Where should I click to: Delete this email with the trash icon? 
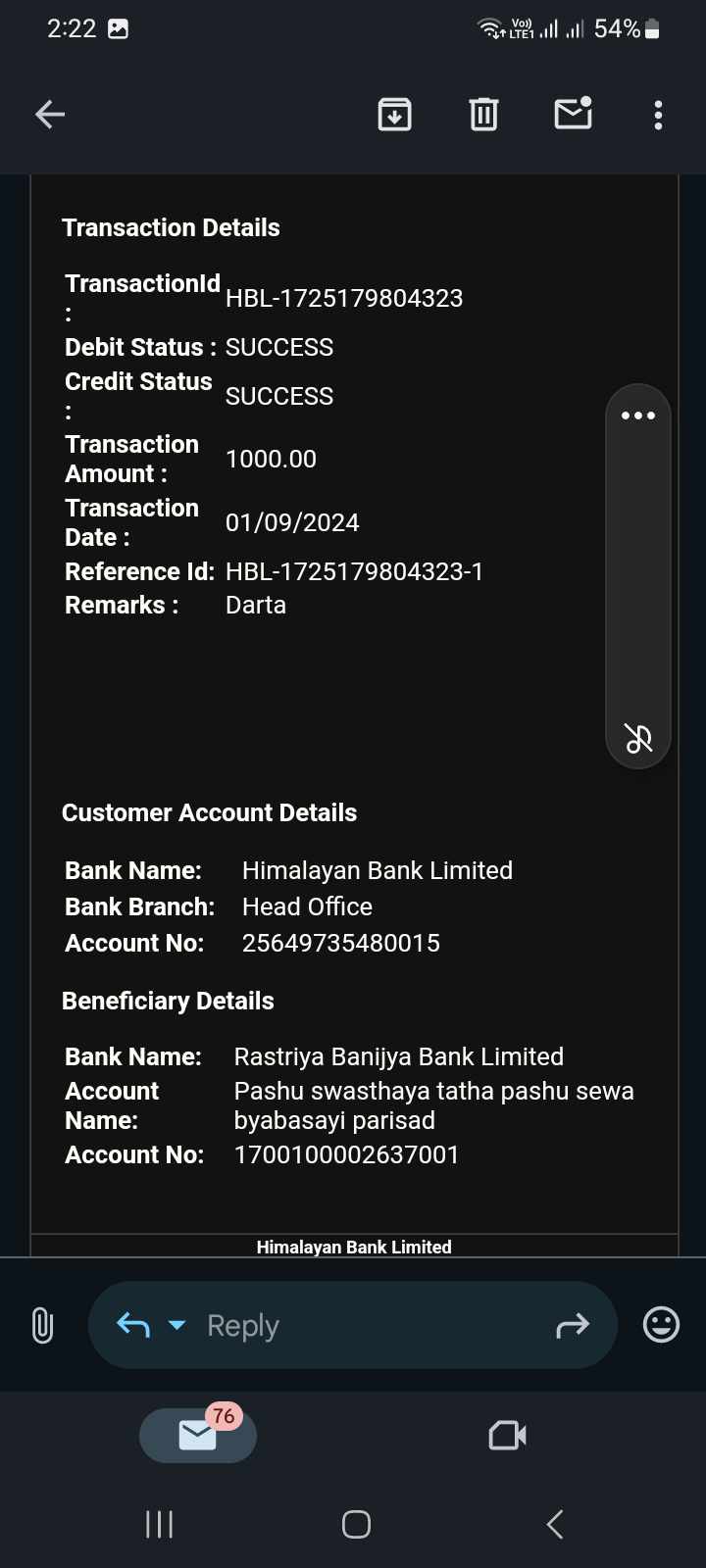point(483,115)
